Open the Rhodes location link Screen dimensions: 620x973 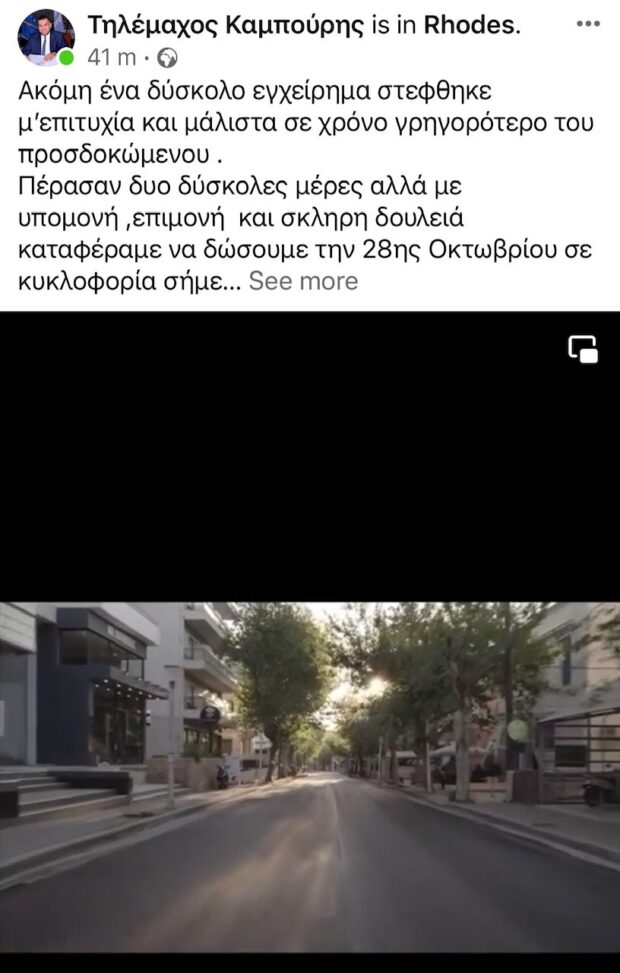472,26
